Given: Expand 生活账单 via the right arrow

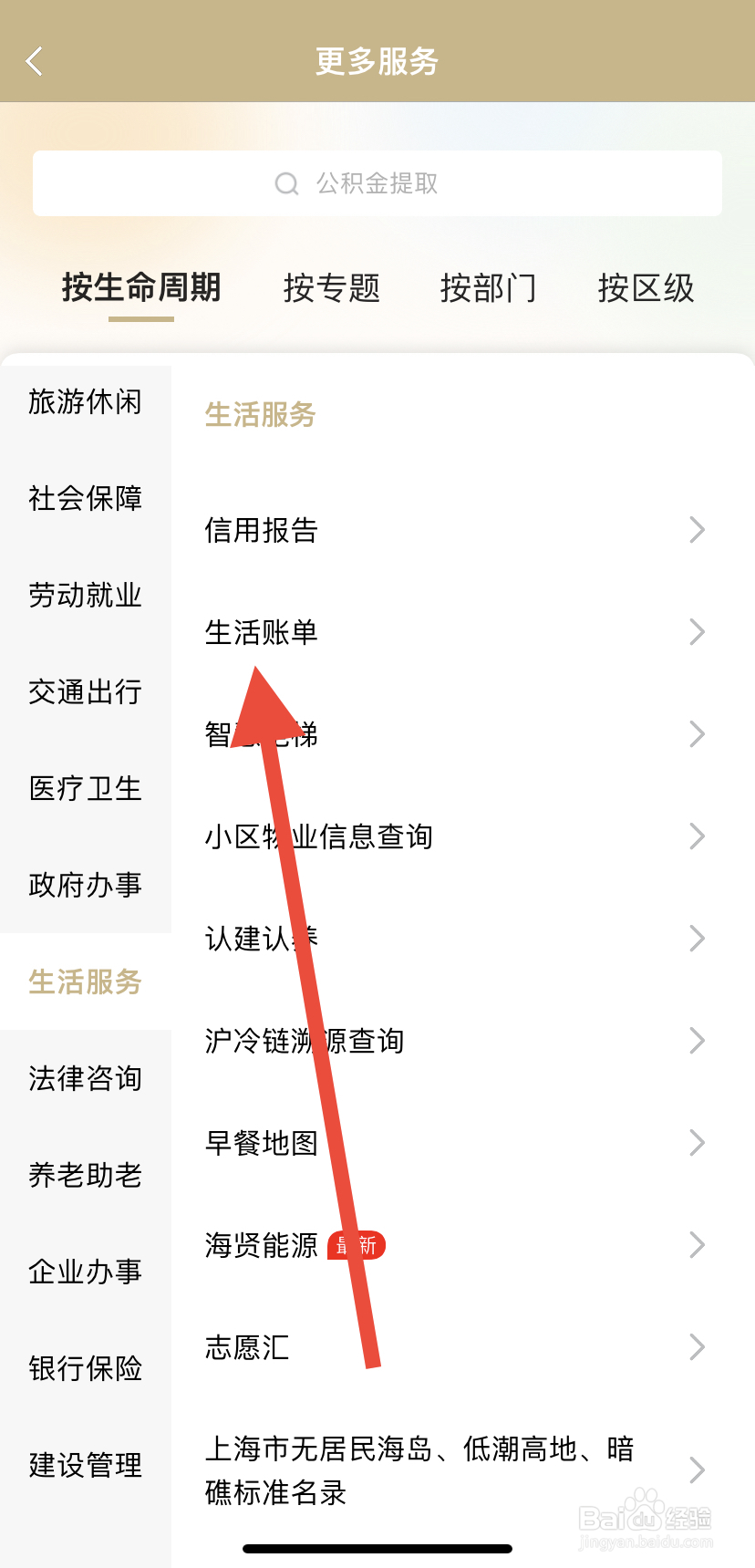Looking at the screenshot, I should pos(698,632).
